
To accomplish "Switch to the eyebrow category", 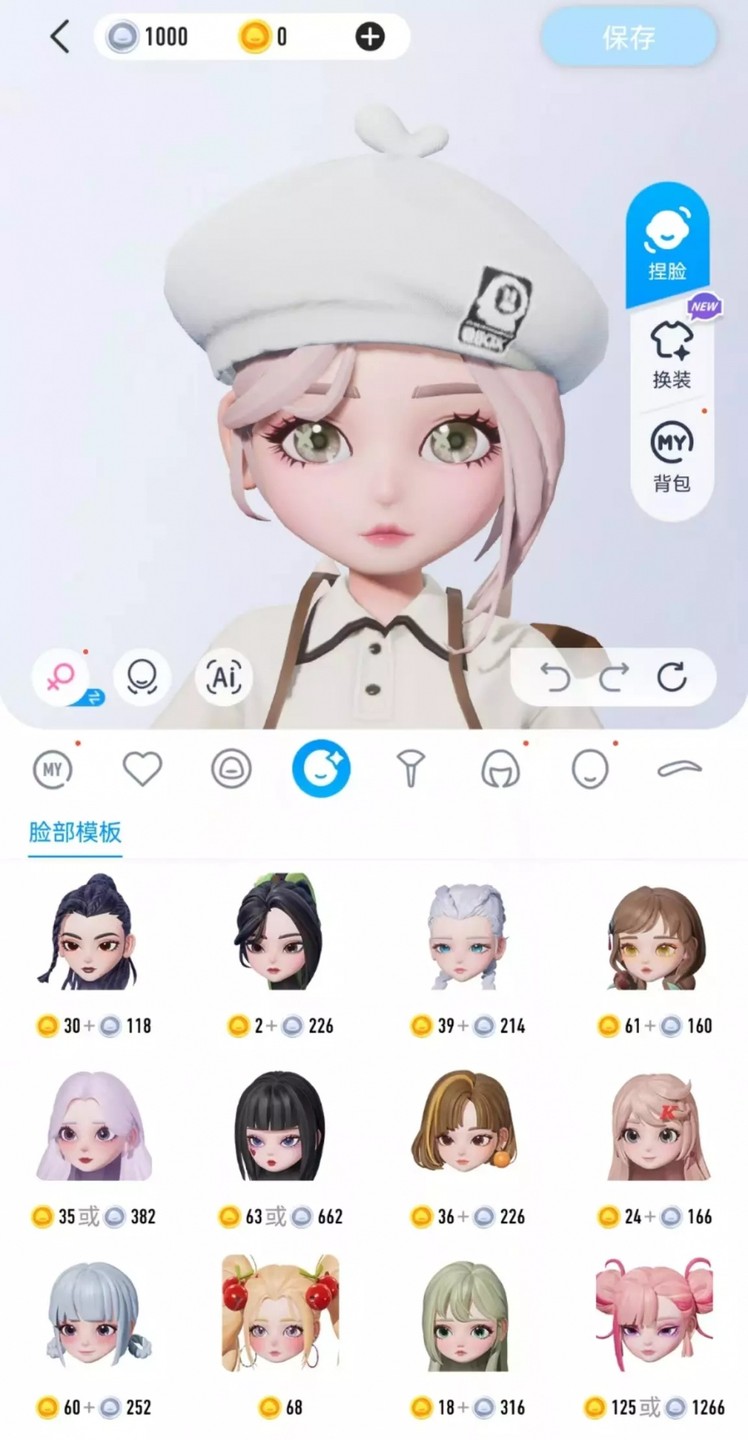I will click(679, 768).
